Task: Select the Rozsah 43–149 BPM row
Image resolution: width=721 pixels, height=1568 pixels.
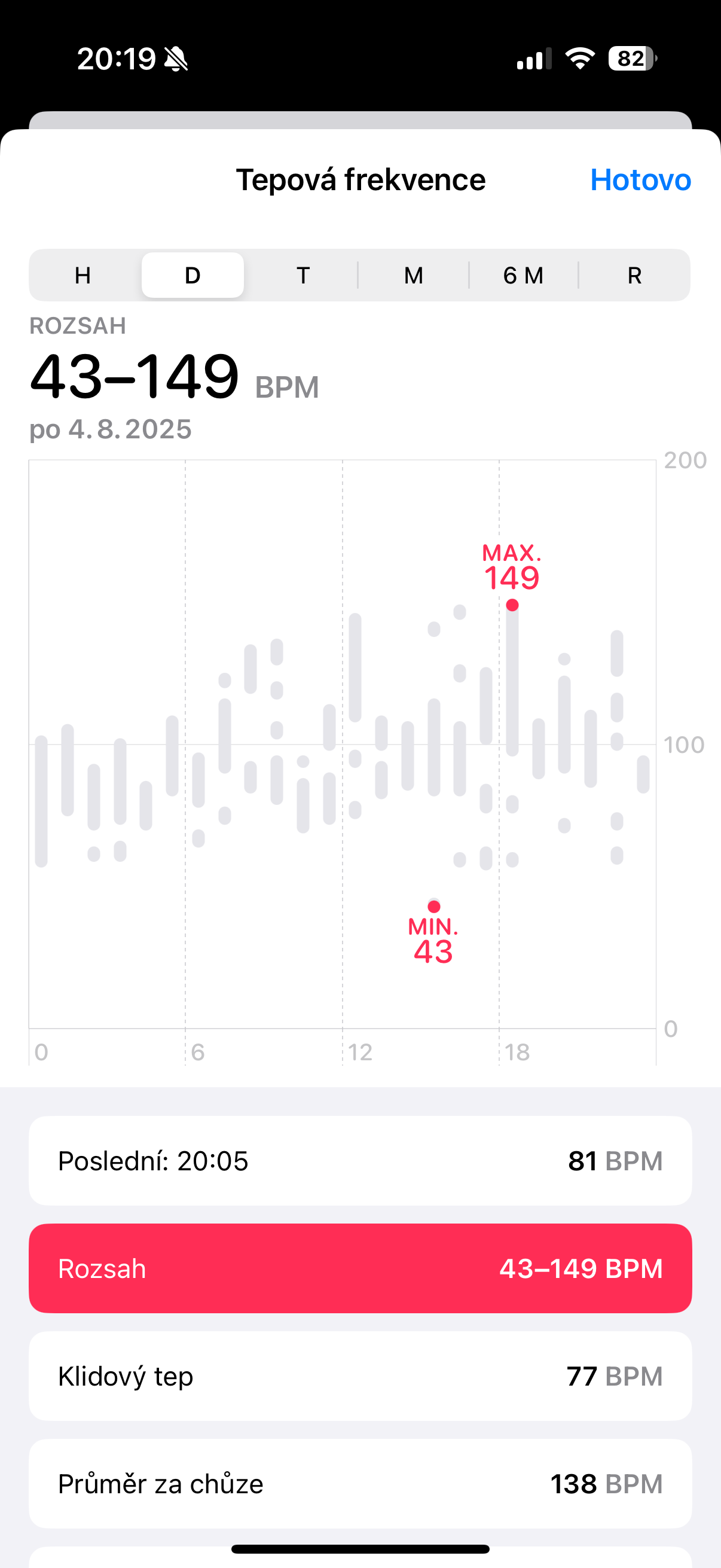Action: click(360, 1268)
